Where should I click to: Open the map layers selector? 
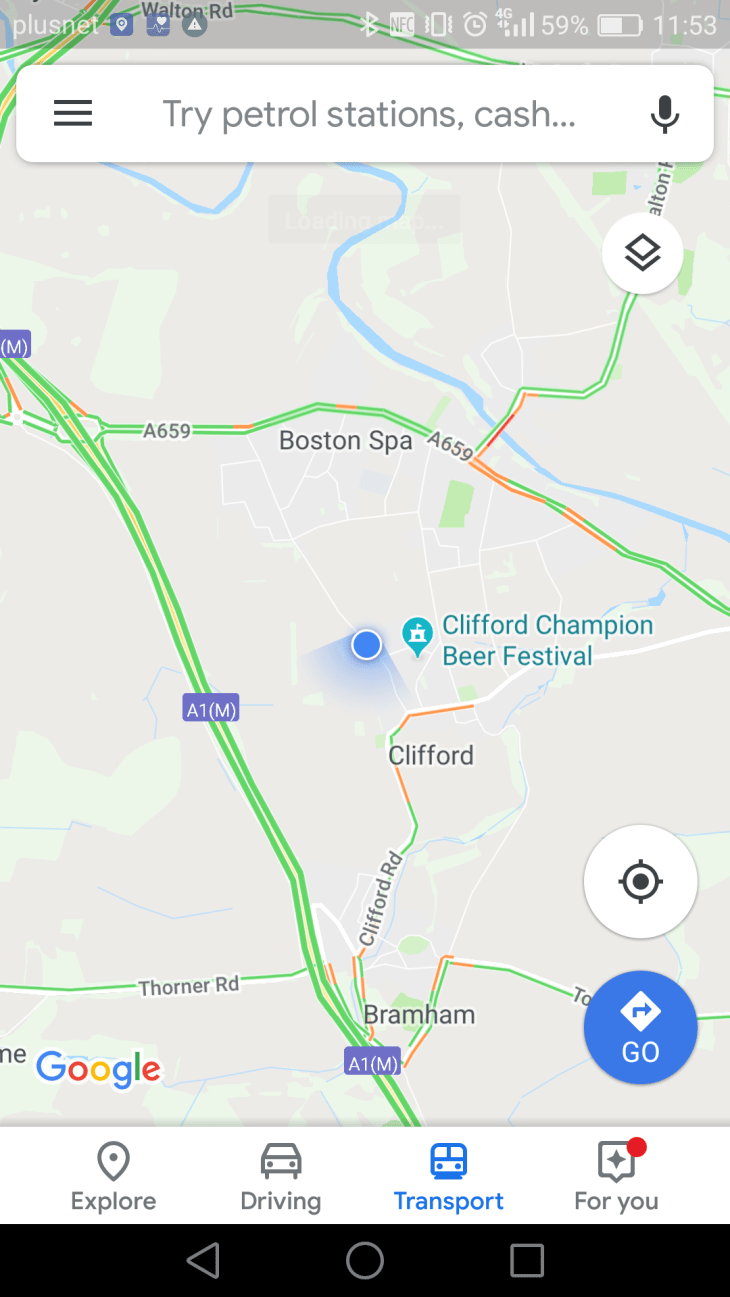[642, 254]
